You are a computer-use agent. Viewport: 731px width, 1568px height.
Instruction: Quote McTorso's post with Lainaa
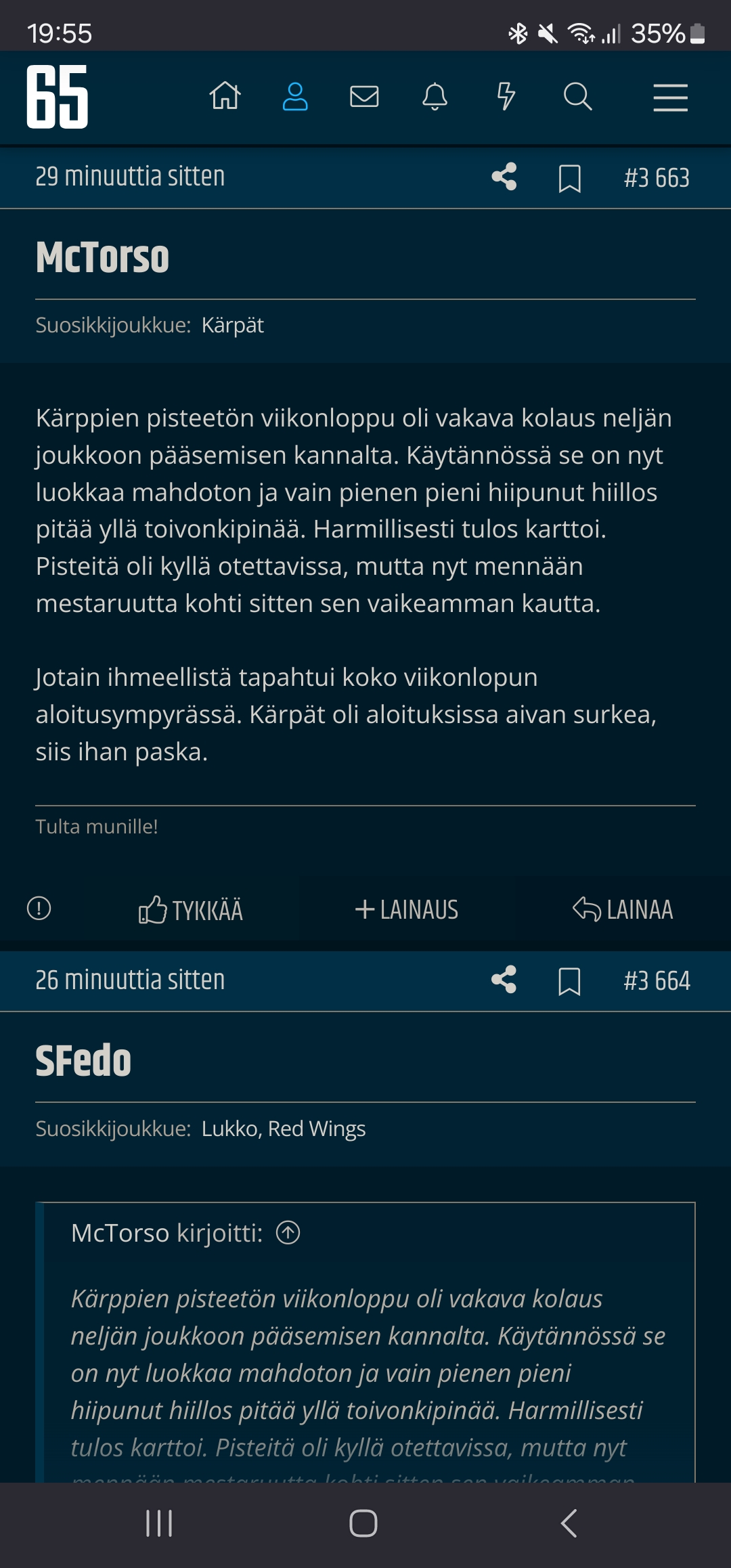tap(623, 909)
